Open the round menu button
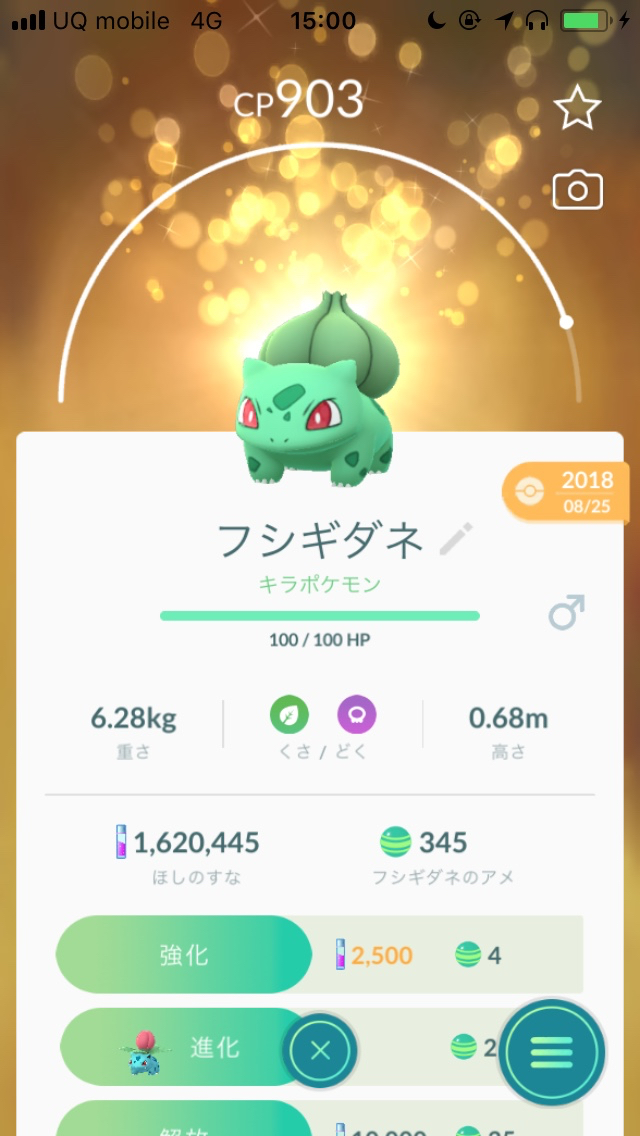640x1136 pixels. (551, 1051)
